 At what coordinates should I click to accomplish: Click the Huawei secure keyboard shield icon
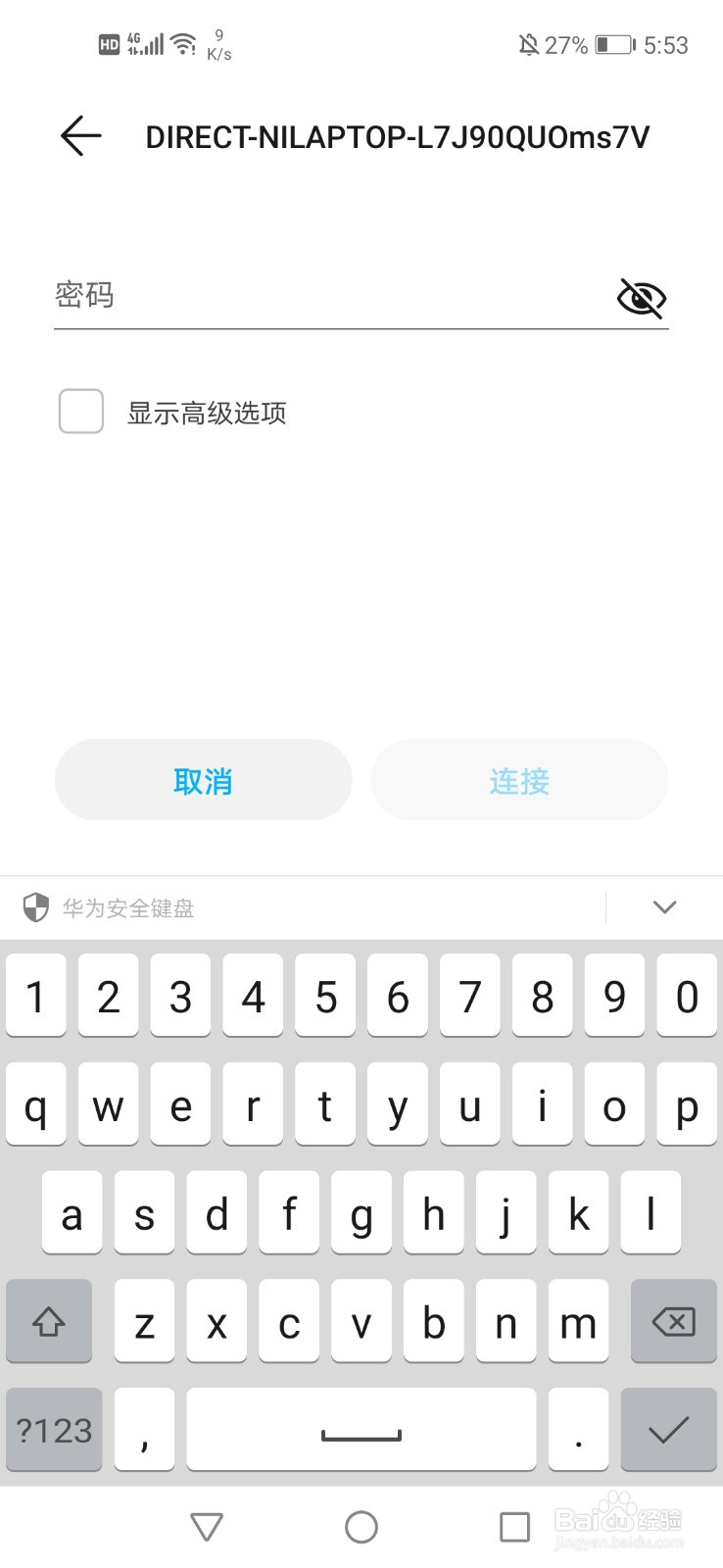(x=35, y=907)
